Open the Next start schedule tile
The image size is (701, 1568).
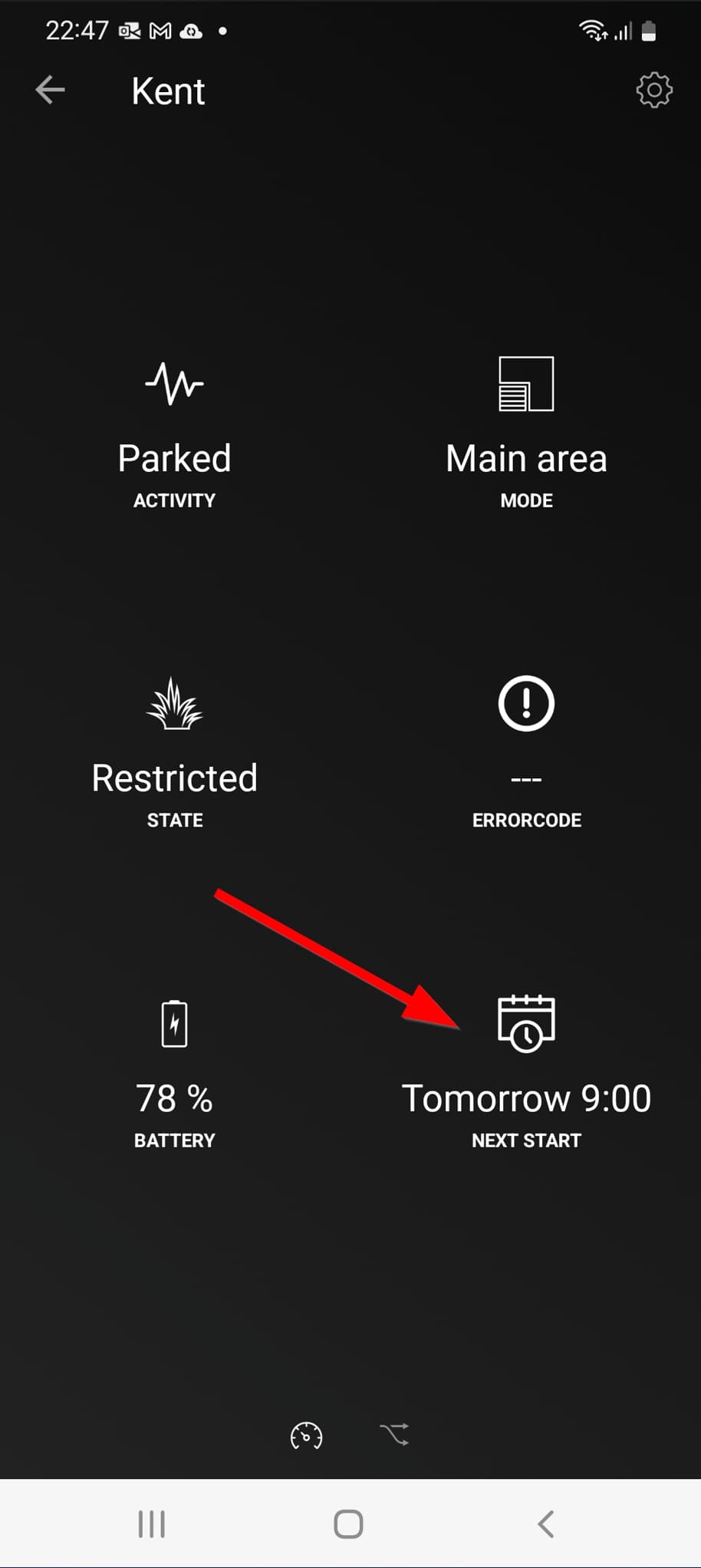click(x=526, y=1073)
